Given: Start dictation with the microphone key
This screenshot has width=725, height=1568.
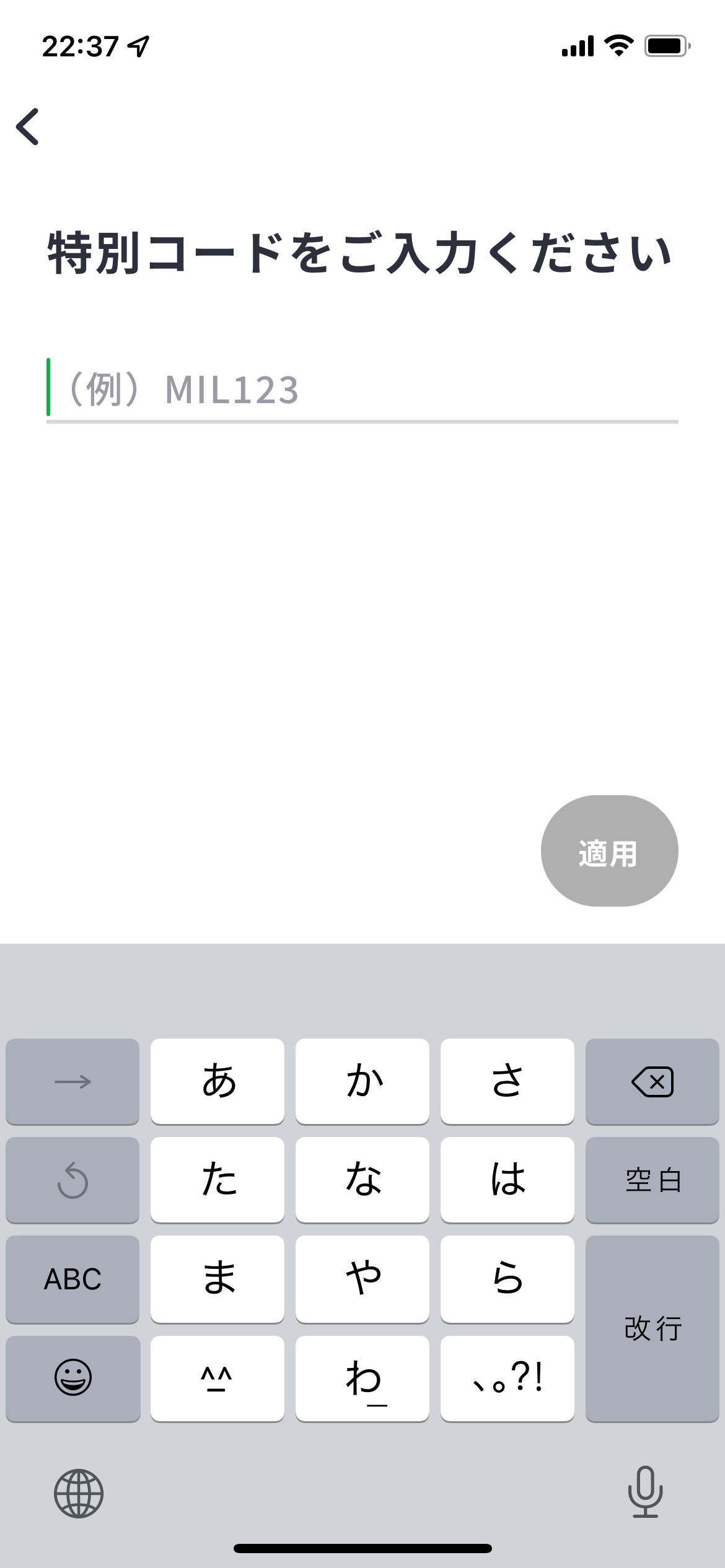Looking at the screenshot, I should [645, 1492].
